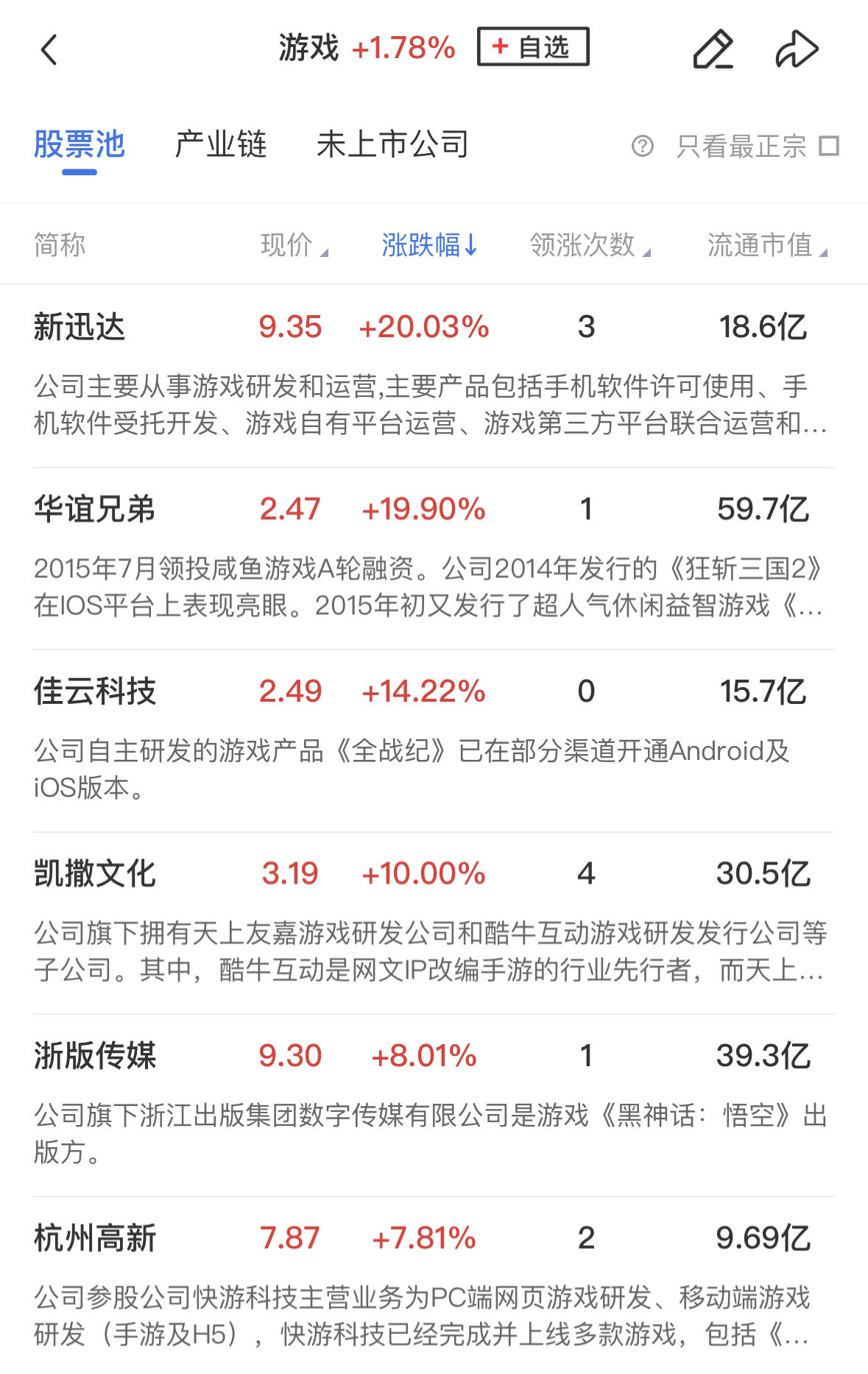This screenshot has height=1374, width=868.
Task: Sort the list by 现价
Action: pos(293,245)
